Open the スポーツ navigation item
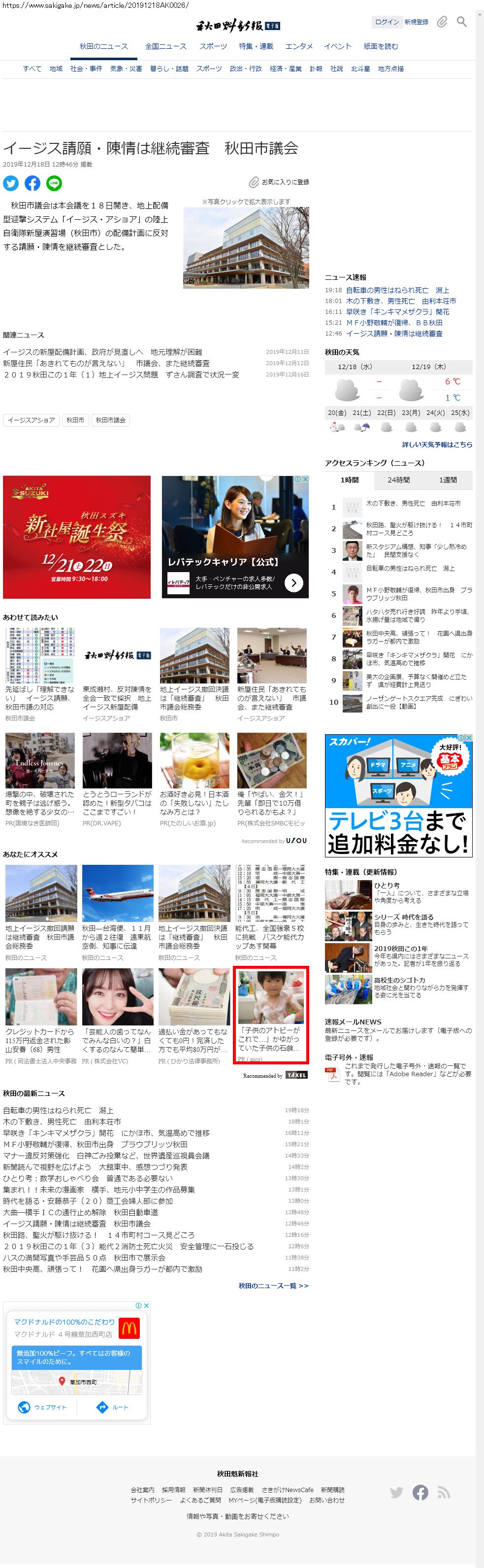The width and height of the screenshot is (484, 1568). coord(213,46)
